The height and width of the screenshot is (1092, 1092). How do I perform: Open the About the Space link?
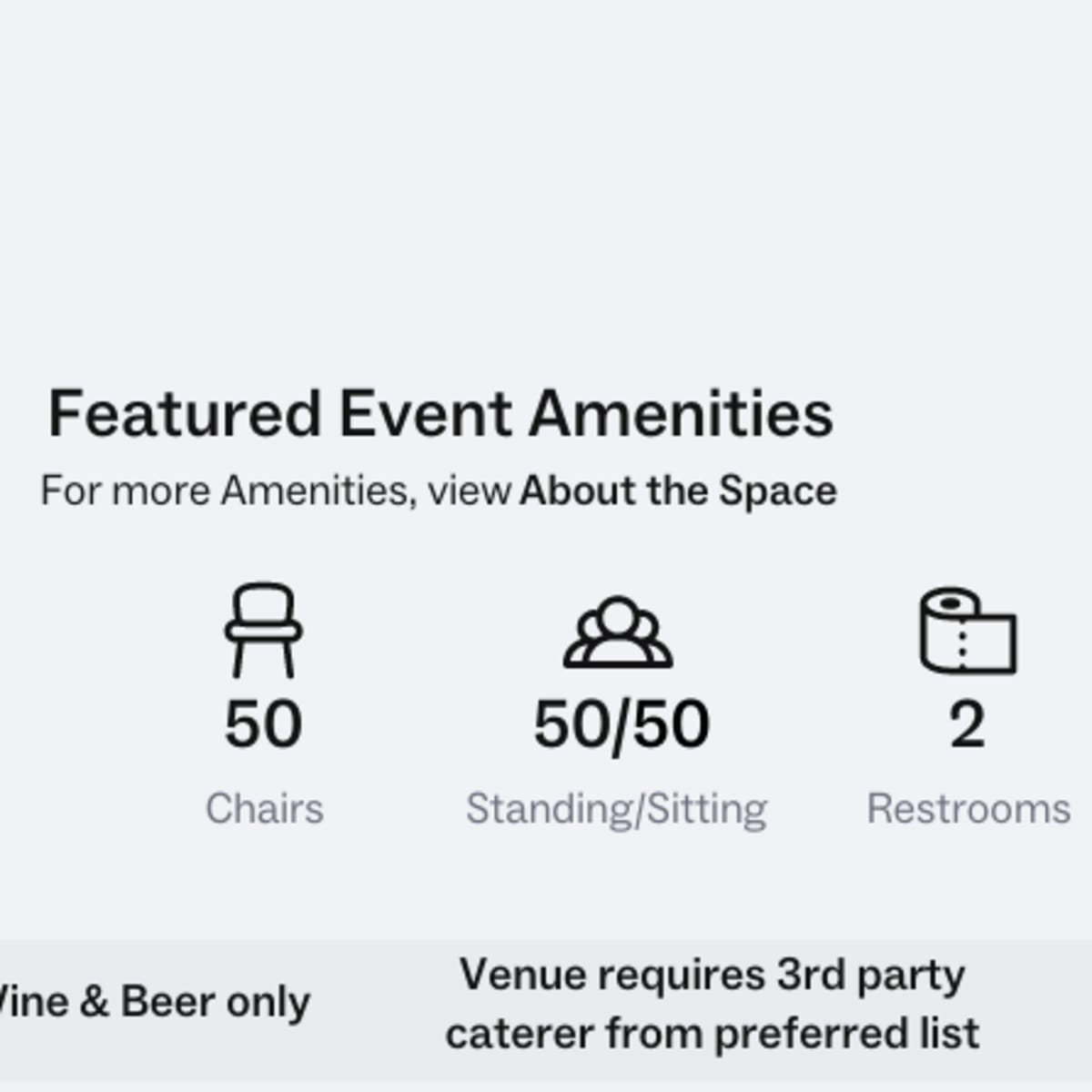(x=678, y=491)
